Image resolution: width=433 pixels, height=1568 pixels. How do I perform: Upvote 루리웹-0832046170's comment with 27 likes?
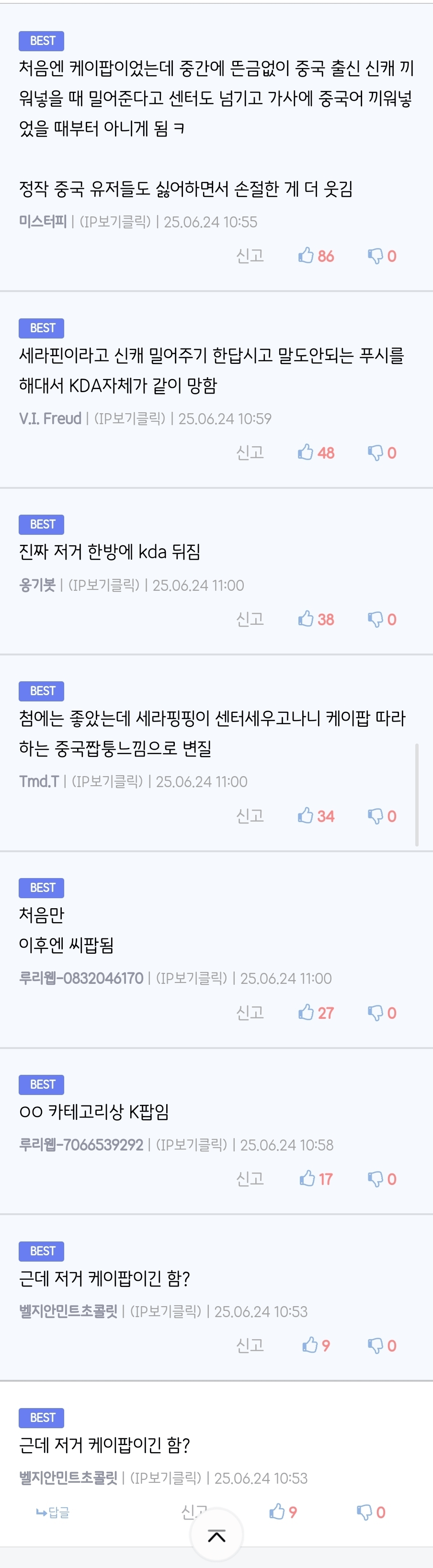click(316, 1012)
